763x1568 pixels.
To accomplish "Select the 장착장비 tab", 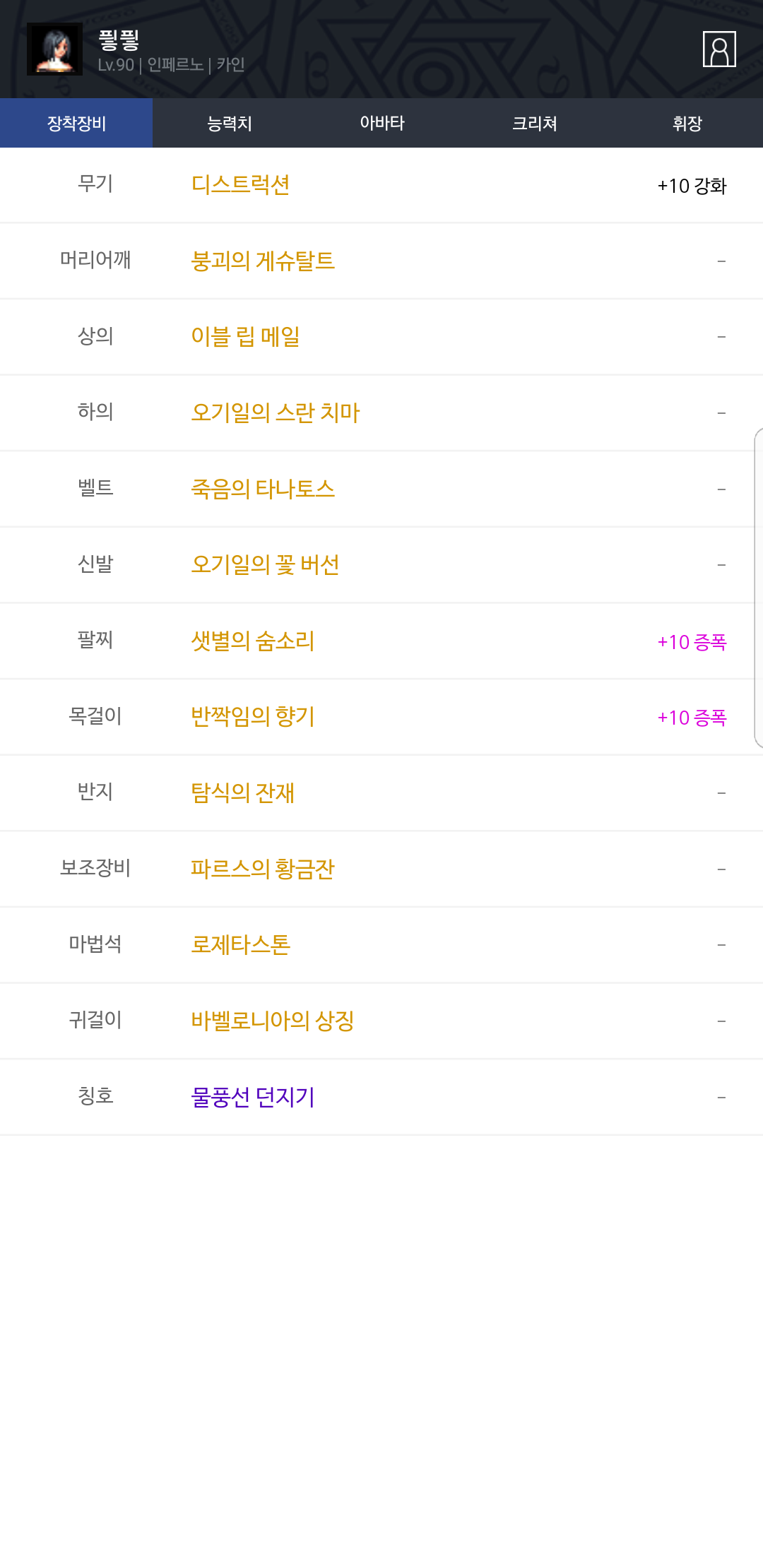I will click(76, 123).
